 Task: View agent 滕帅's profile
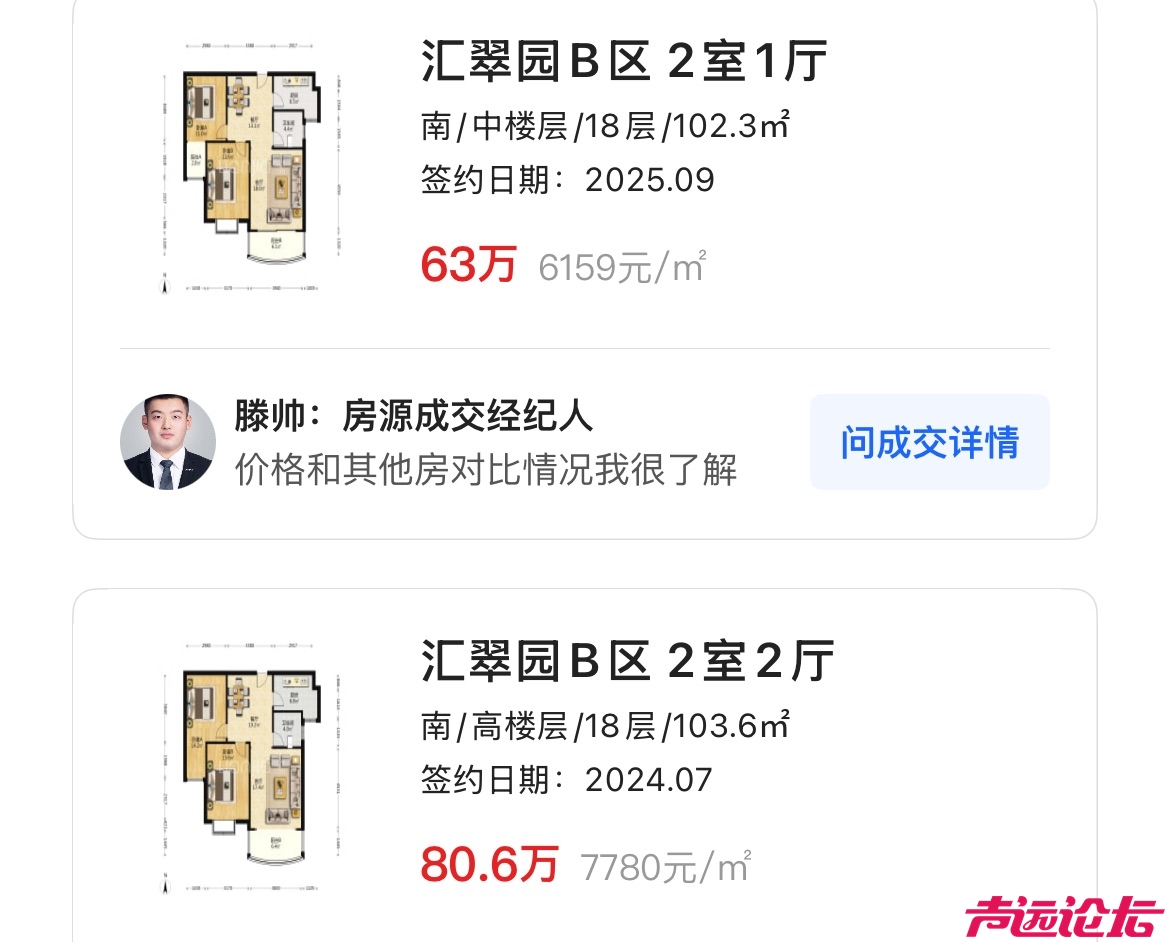pos(167,442)
